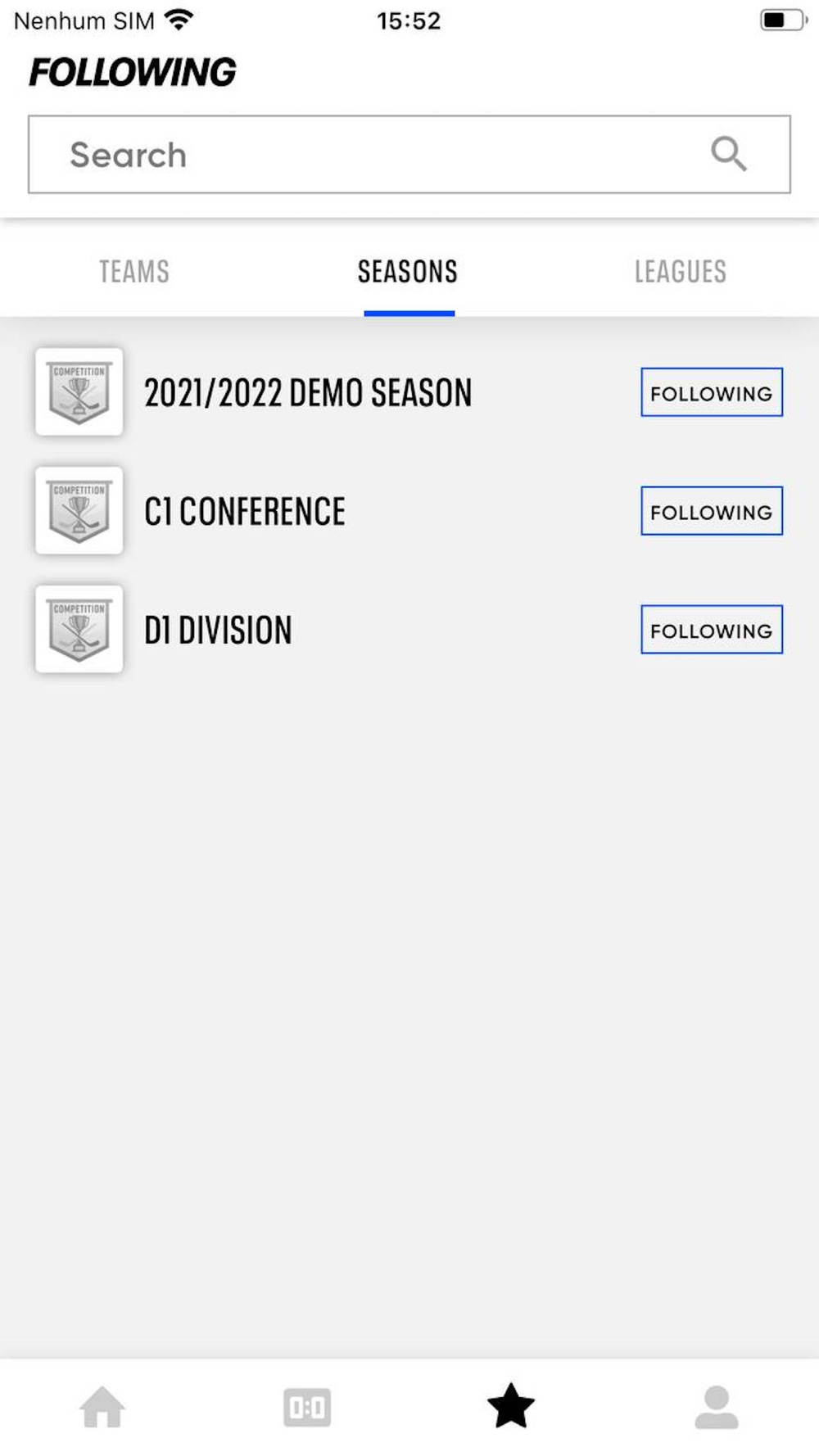Go to the Home tab
819x1456 pixels.
(x=102, y=1407)
